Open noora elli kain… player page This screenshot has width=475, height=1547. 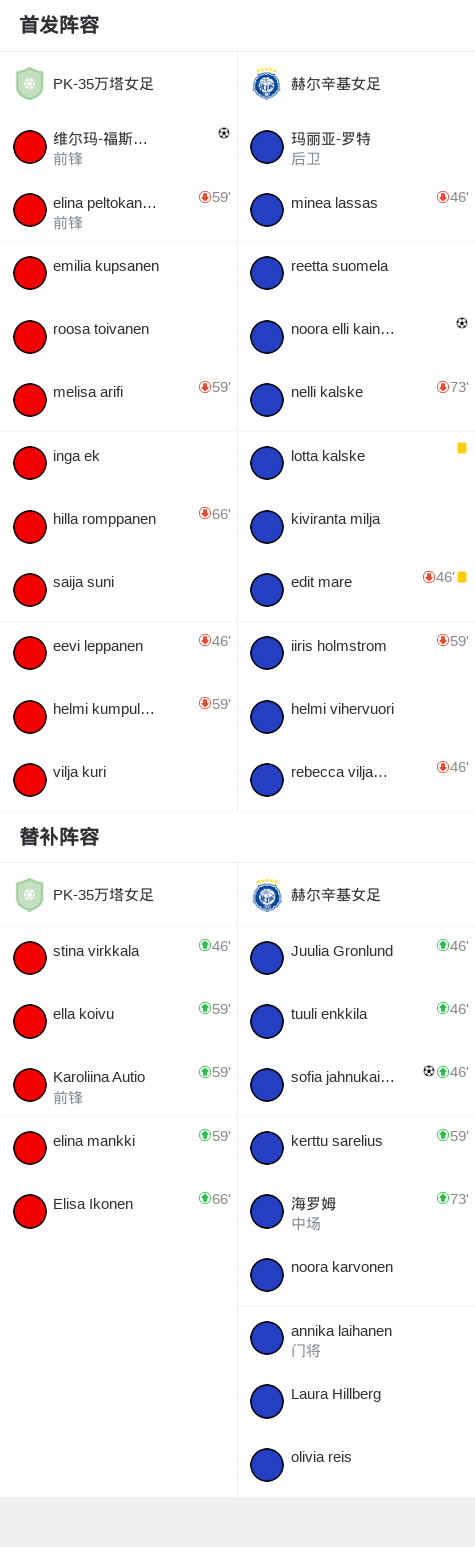point(356,337)
